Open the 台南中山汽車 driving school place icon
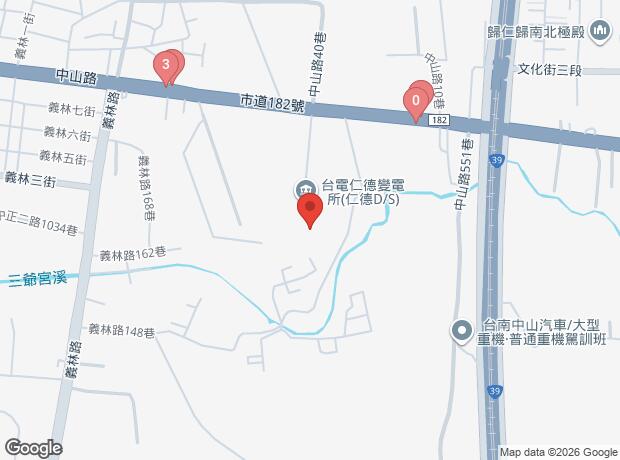Image resolution: width=620 pixels, height=460 pixels. [x=462, y=330]
